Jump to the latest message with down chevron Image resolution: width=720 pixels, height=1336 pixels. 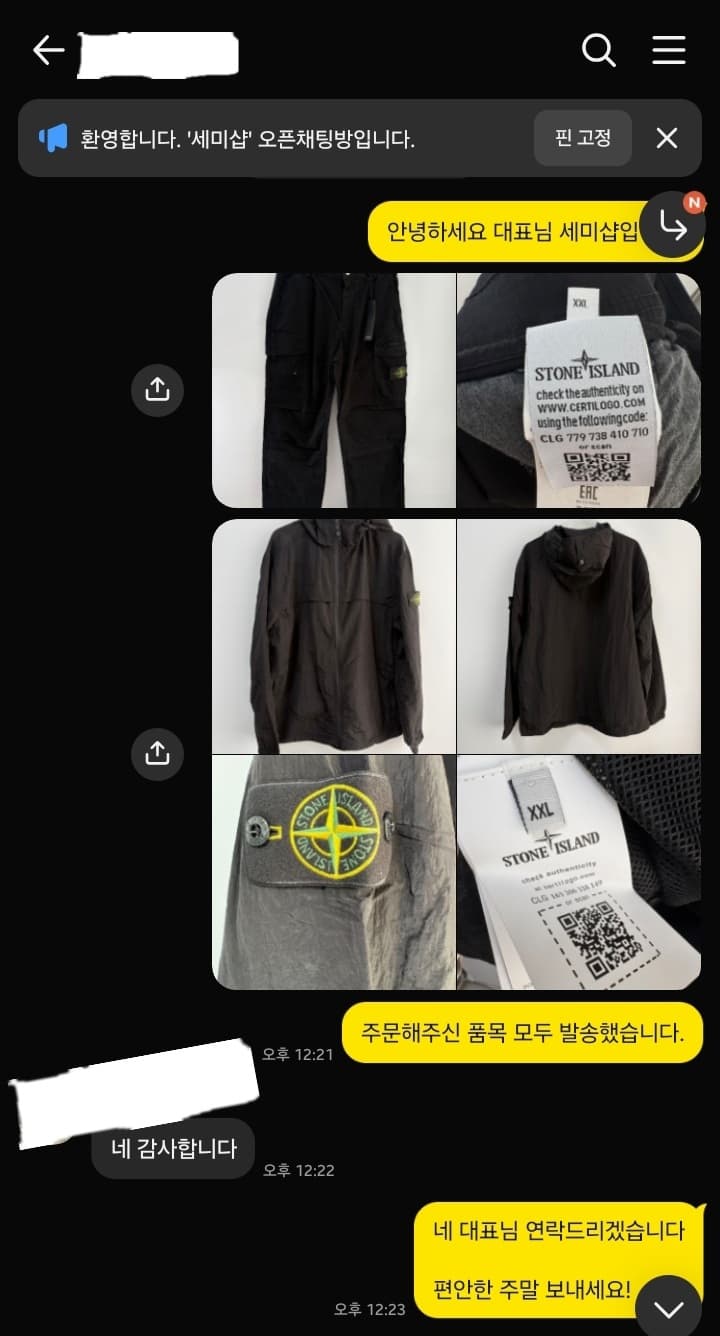coord(668,1308)
